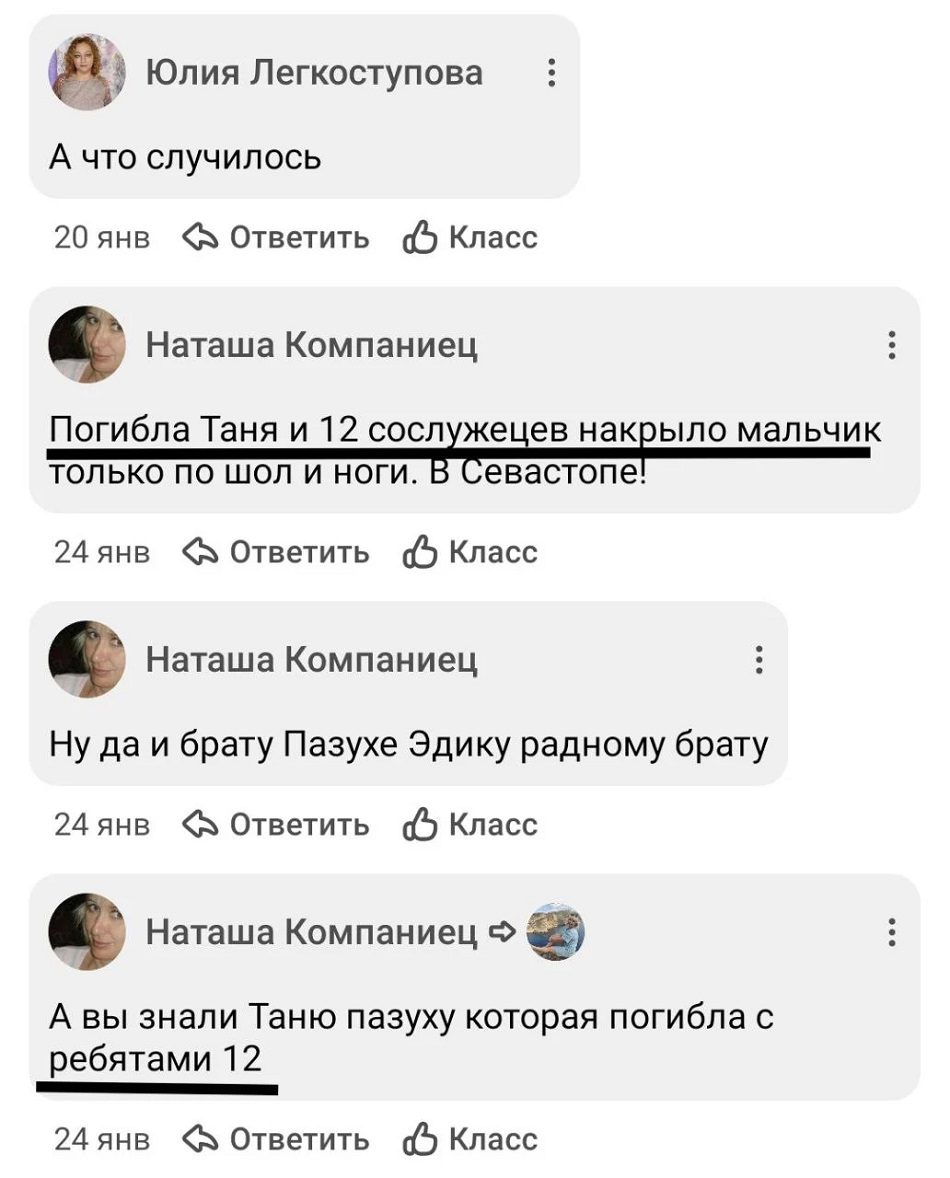Open more options on 'А вы знали Таню' comment
This screenshot has width=950, height=1178.
click(891, 933)
